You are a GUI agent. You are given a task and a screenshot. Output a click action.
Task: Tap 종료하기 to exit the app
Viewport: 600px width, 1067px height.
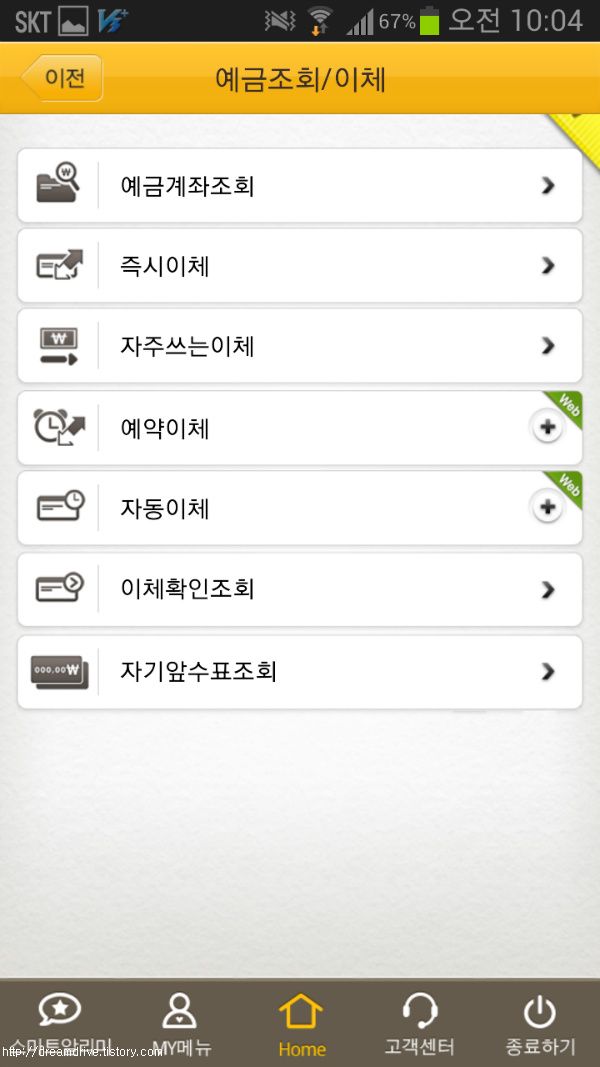540,1023
